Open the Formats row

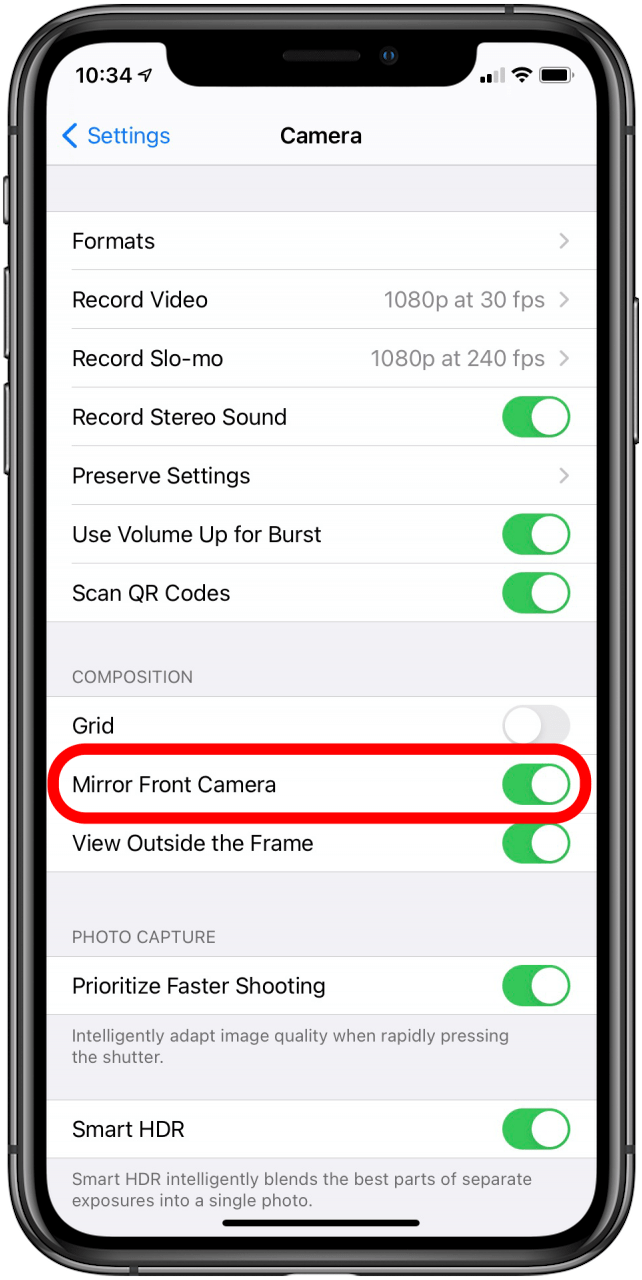click(x=320, y=241)
